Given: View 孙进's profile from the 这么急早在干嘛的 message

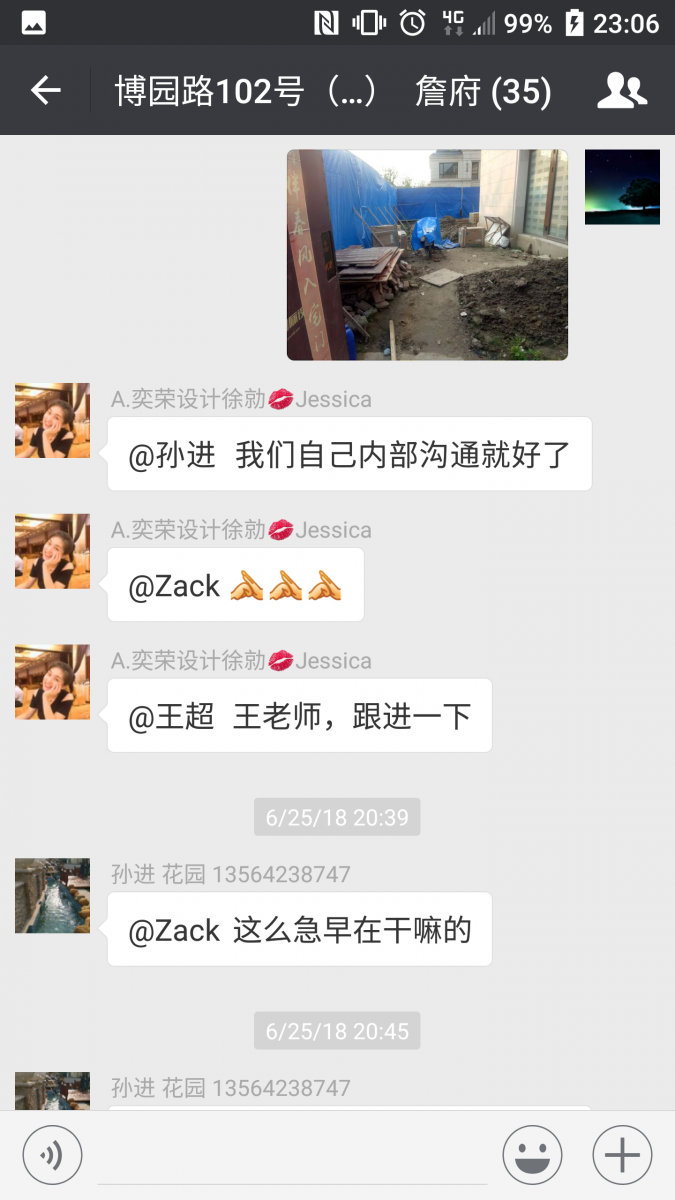Looking at the screenshot, I should [52, 895].
